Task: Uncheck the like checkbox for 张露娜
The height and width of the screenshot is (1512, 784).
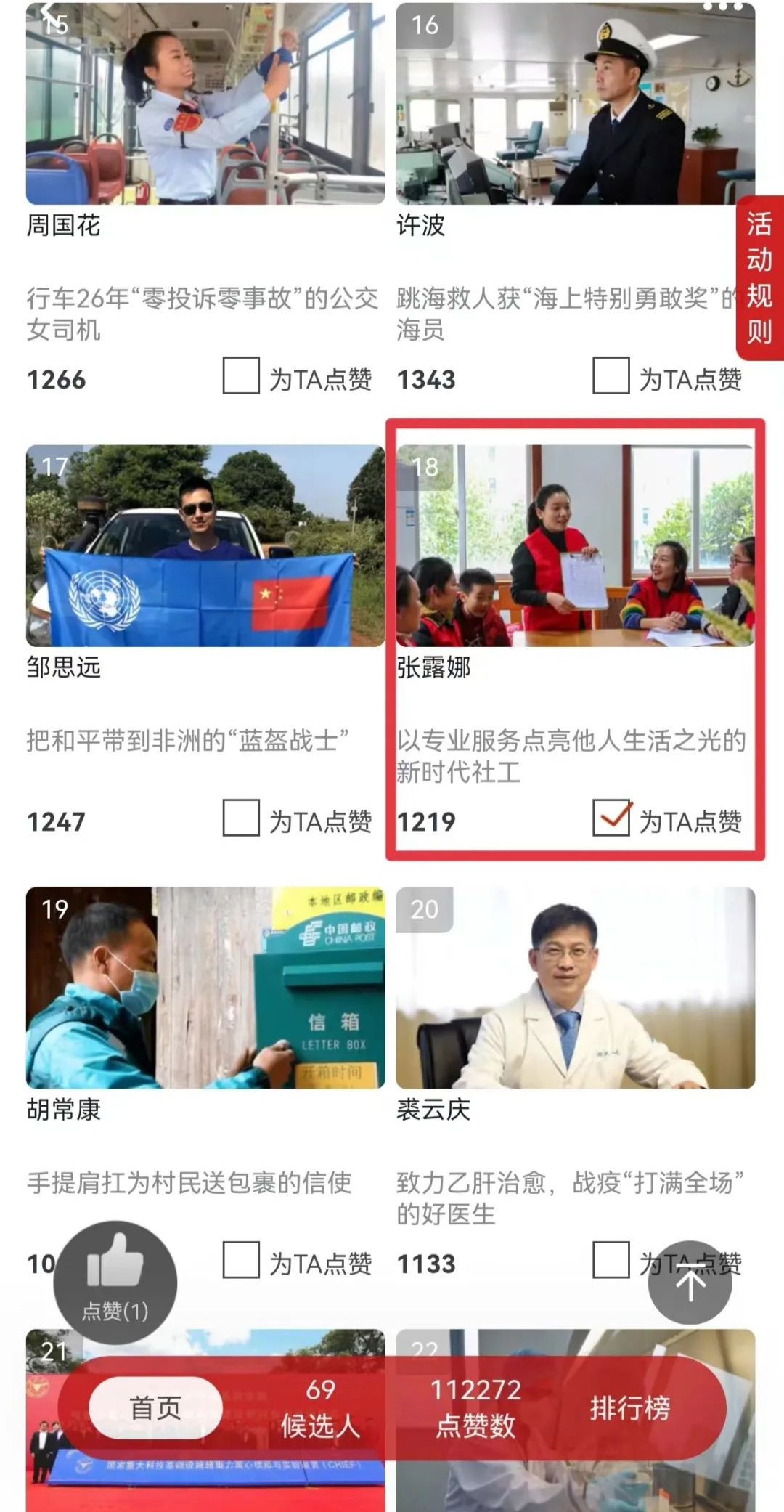Action: point(611,818)
